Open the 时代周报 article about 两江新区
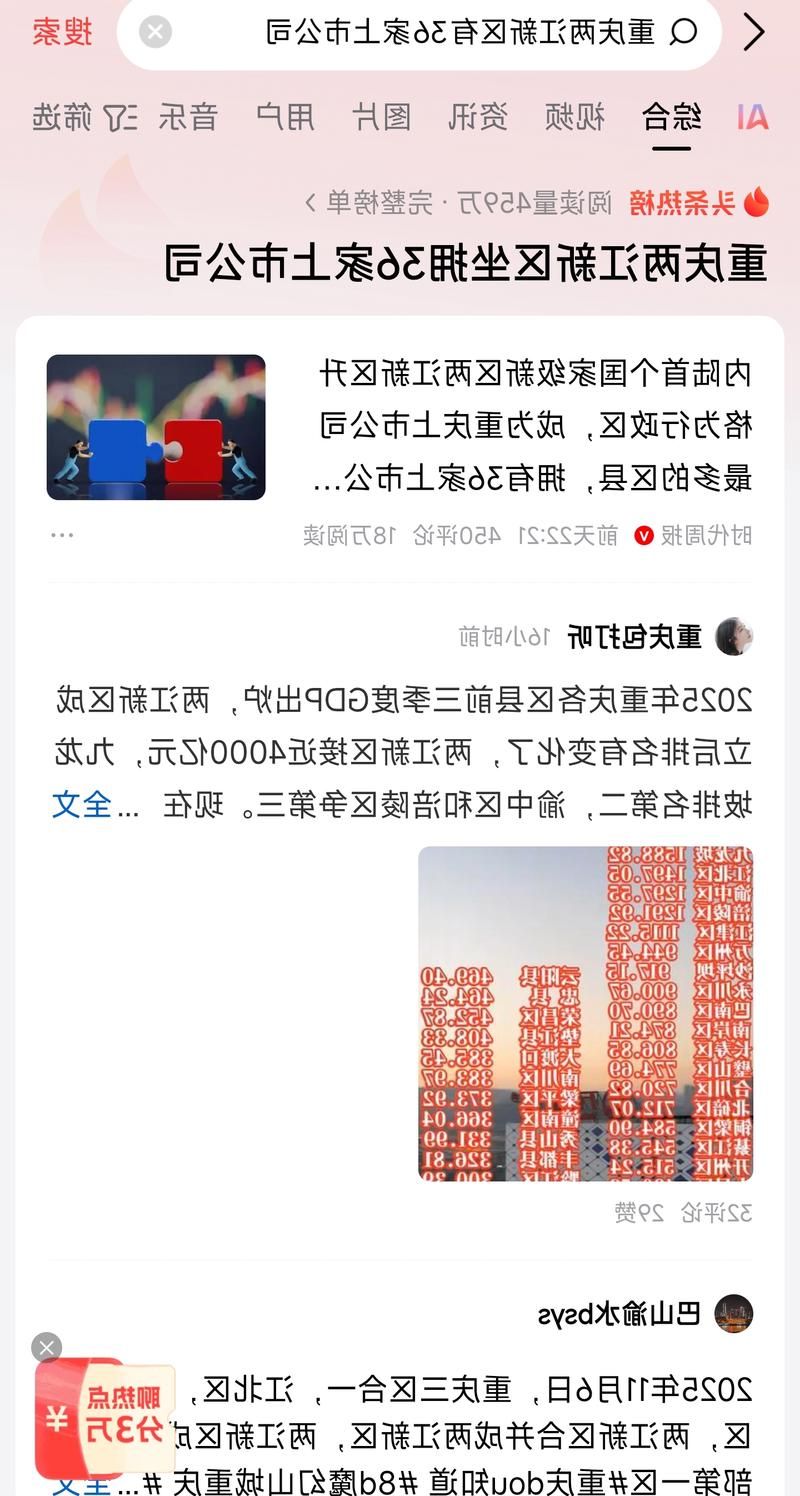The width and height of the screenshot is (800, 1496). click(x=534, y=427)
